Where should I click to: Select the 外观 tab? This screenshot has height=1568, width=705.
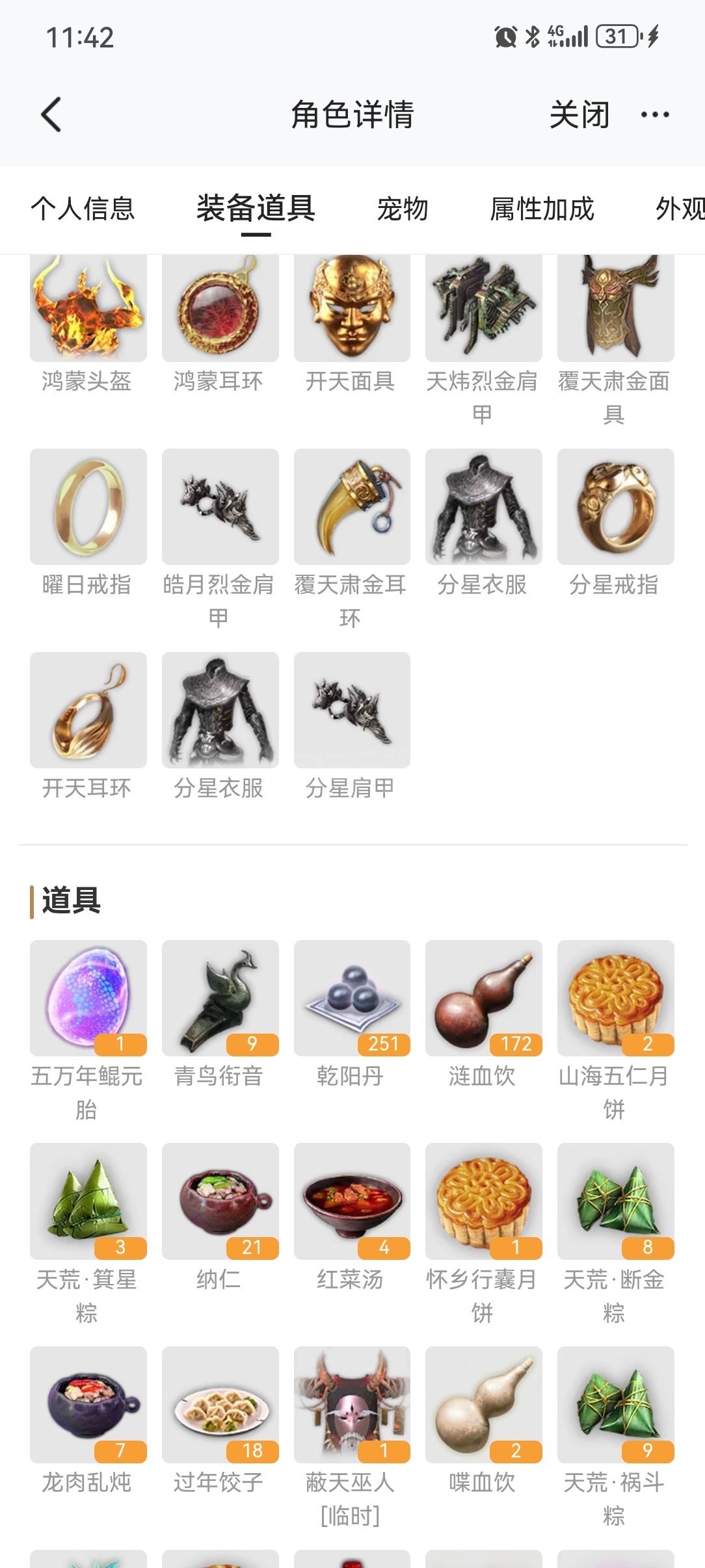click(x=679, y=209)
